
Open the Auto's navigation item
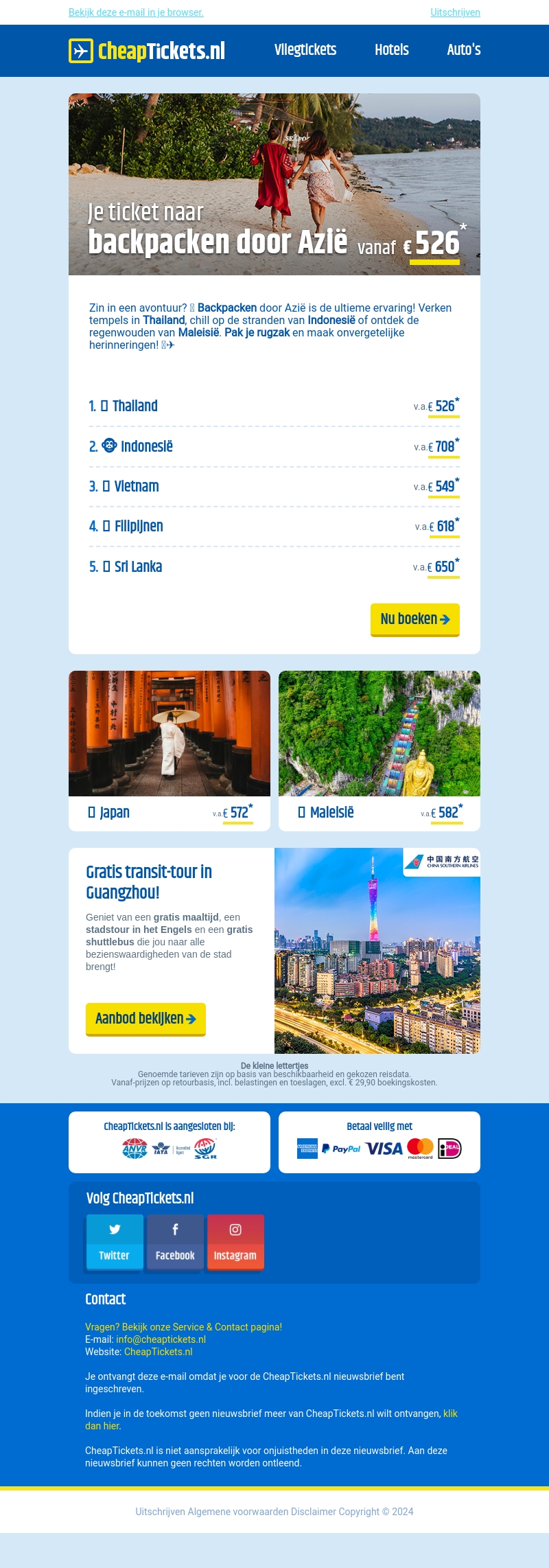coord(463,50)
